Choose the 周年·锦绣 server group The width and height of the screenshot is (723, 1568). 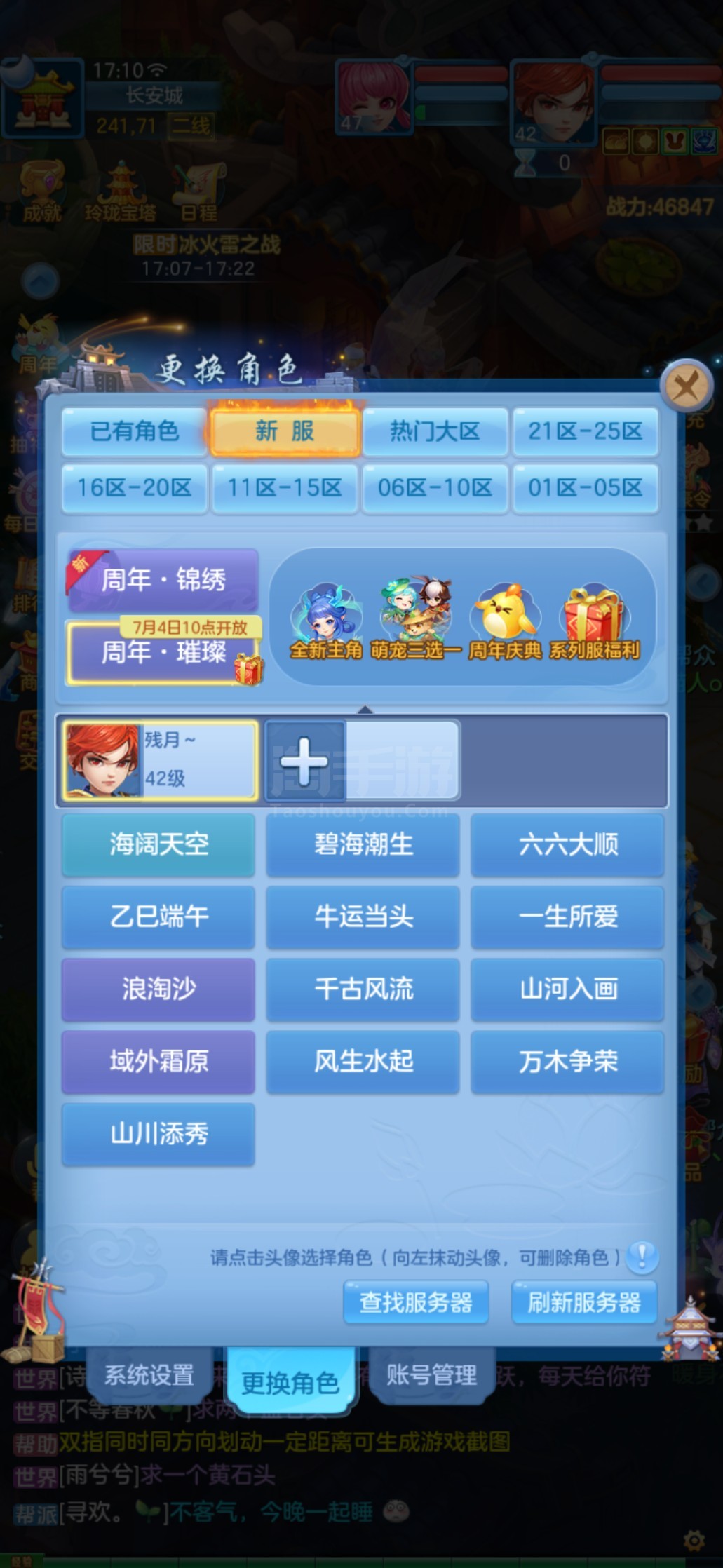pos(163,580)
